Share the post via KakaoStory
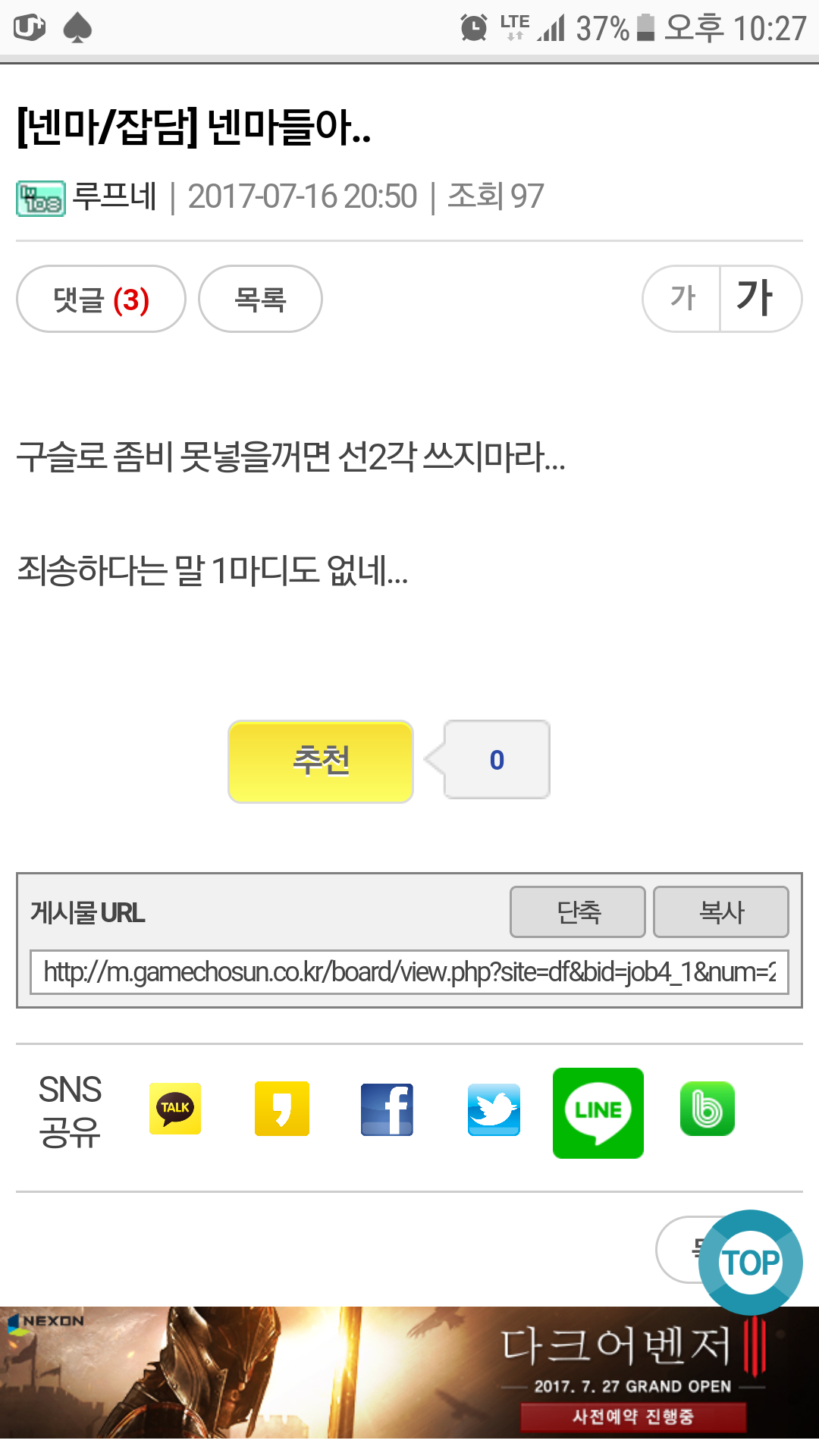 point(282,1109)
